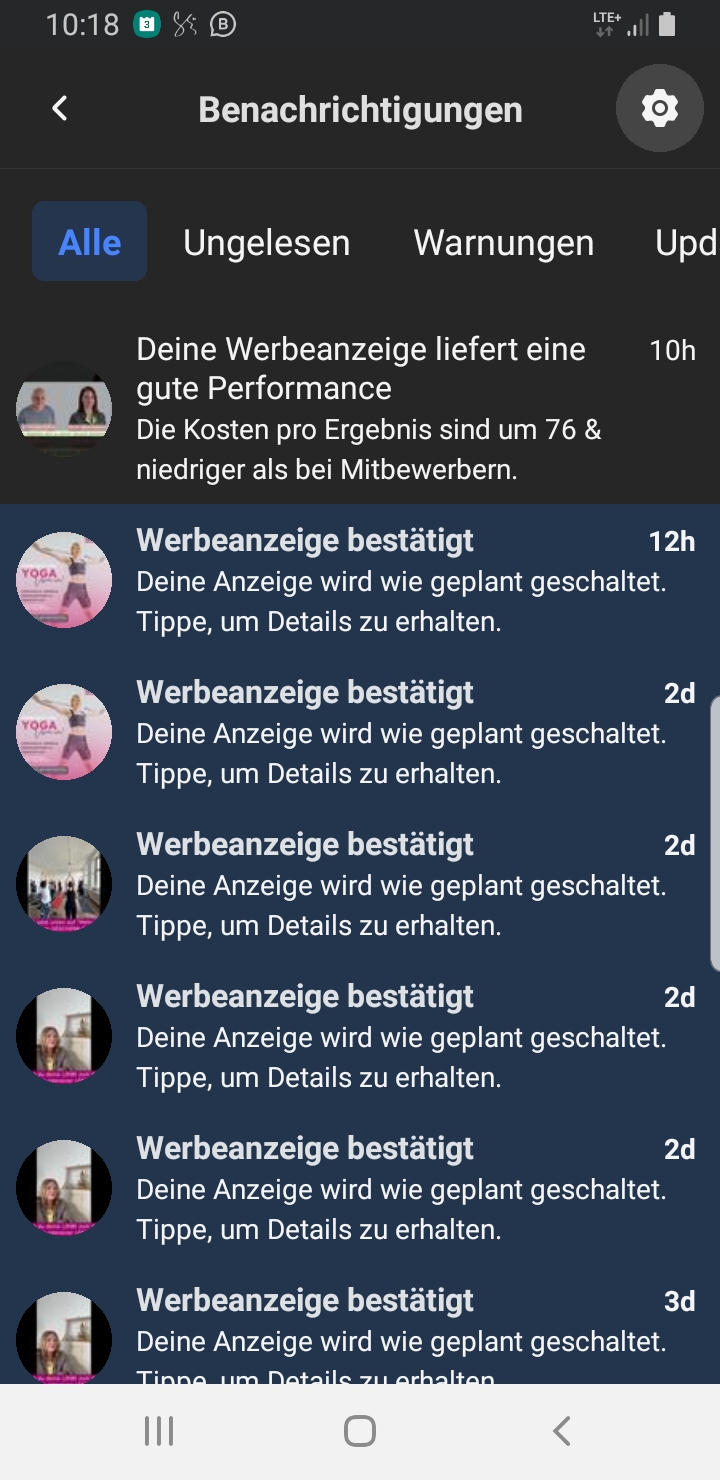Image resolution: width=720 pixels, height=1480 pixels.
Task: Go back using the top-left arrow
Action: [x=60, y=108]
